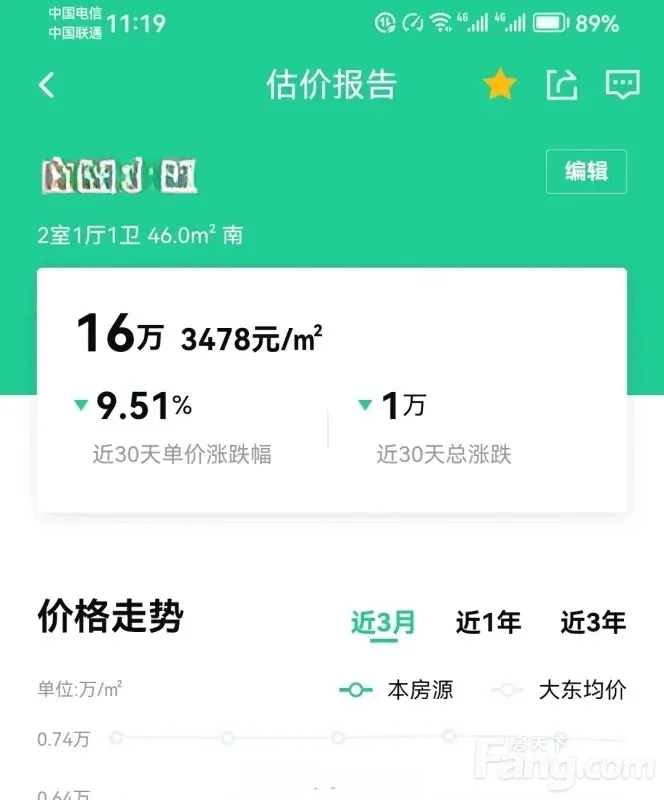
Task: Switch to the 近3年 price trend
Action: (x=593, y=622)
